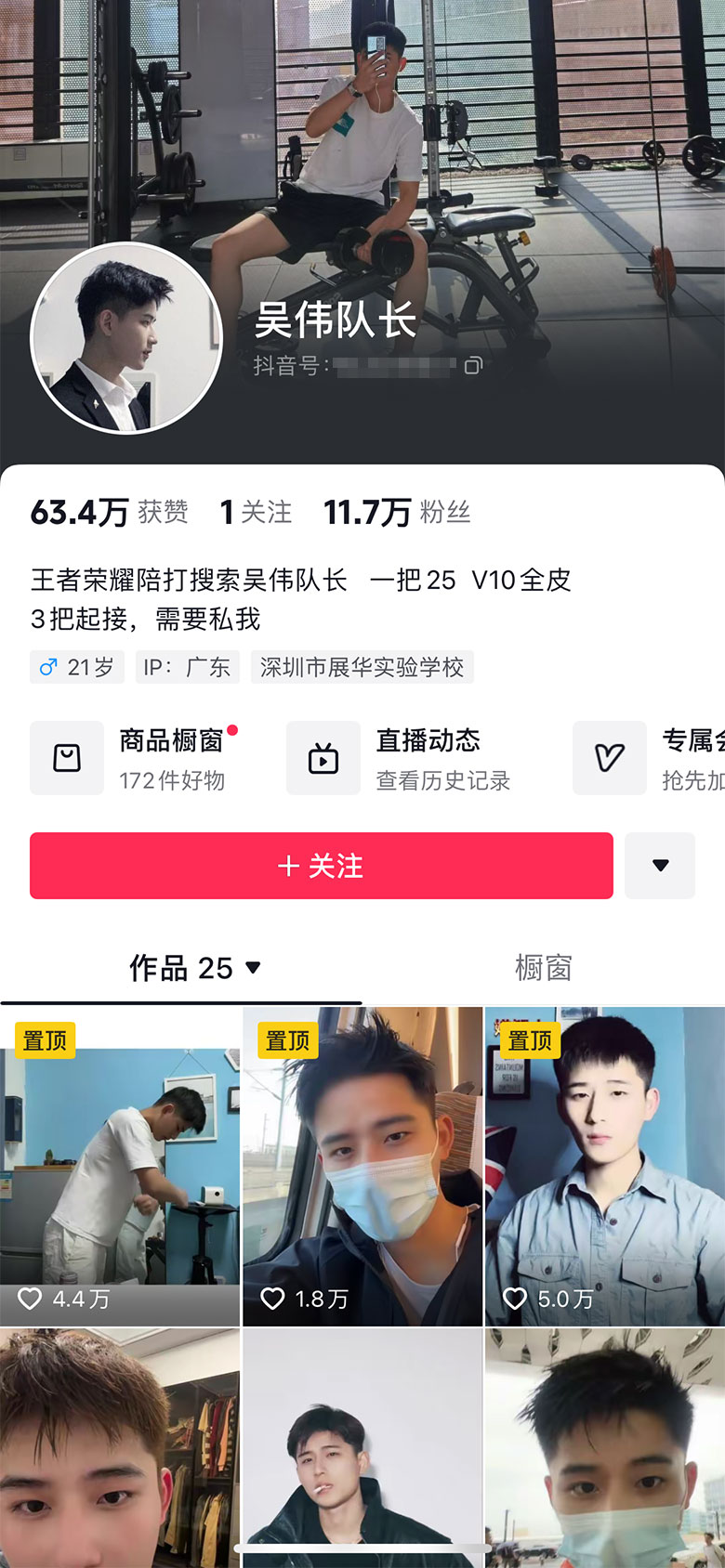725x1568 pixels.
Task: View the 11.7万 粉丝 followers list
Action: [x=397, y=512]
